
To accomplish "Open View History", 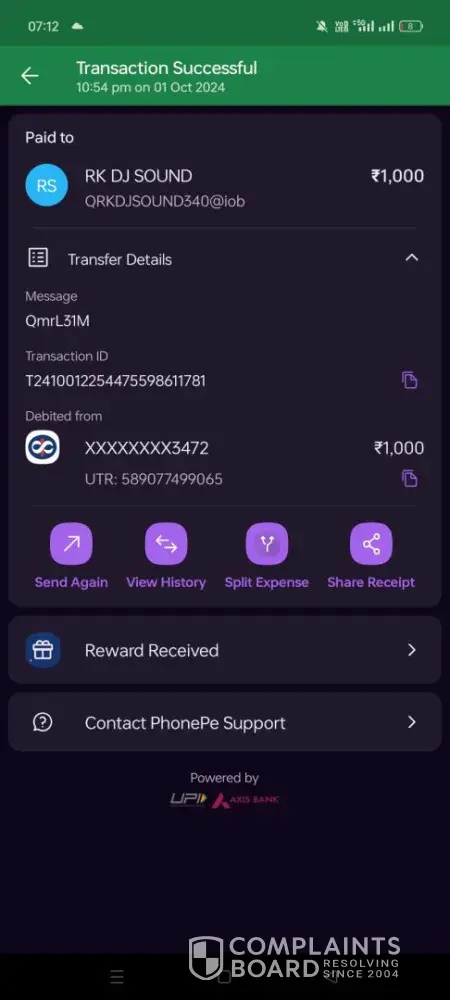I will point(166,555).
